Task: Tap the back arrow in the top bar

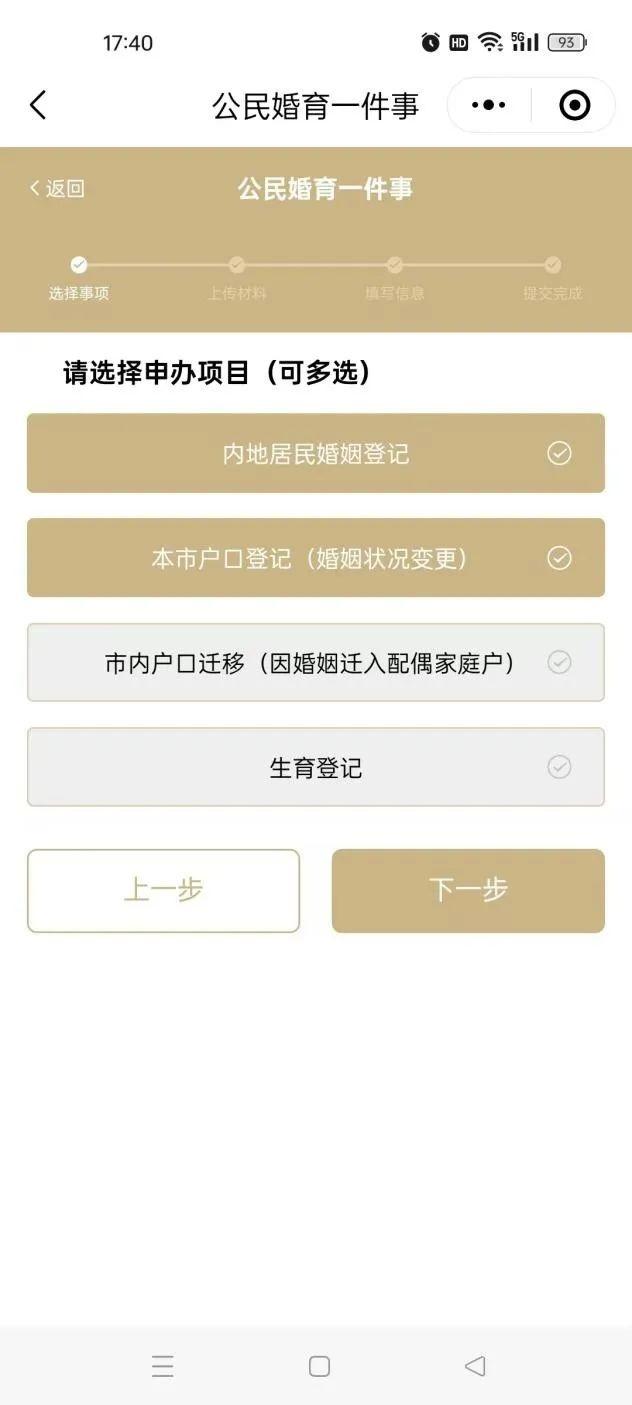Action: (x=38, y=105)
